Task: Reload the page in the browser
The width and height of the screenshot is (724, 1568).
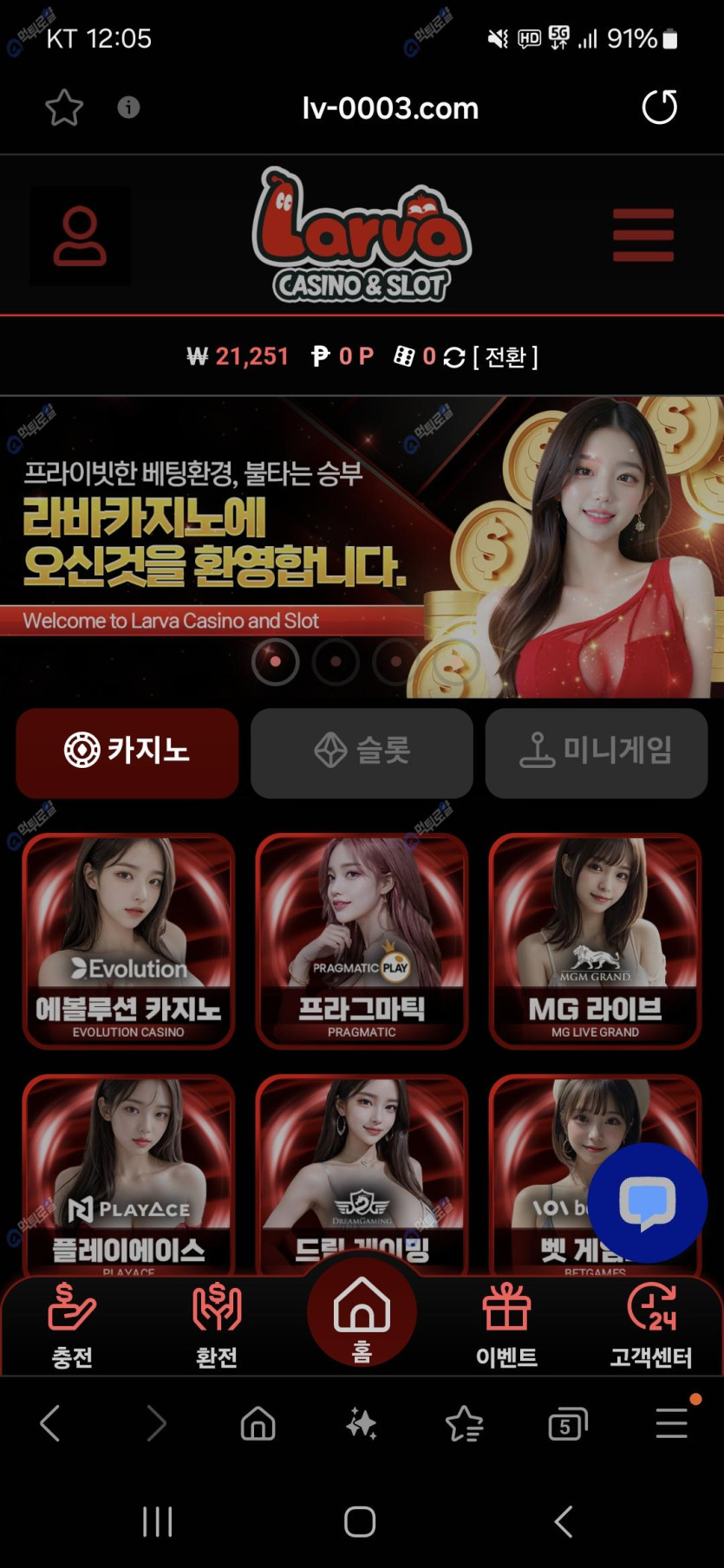Action: [659, 107]
